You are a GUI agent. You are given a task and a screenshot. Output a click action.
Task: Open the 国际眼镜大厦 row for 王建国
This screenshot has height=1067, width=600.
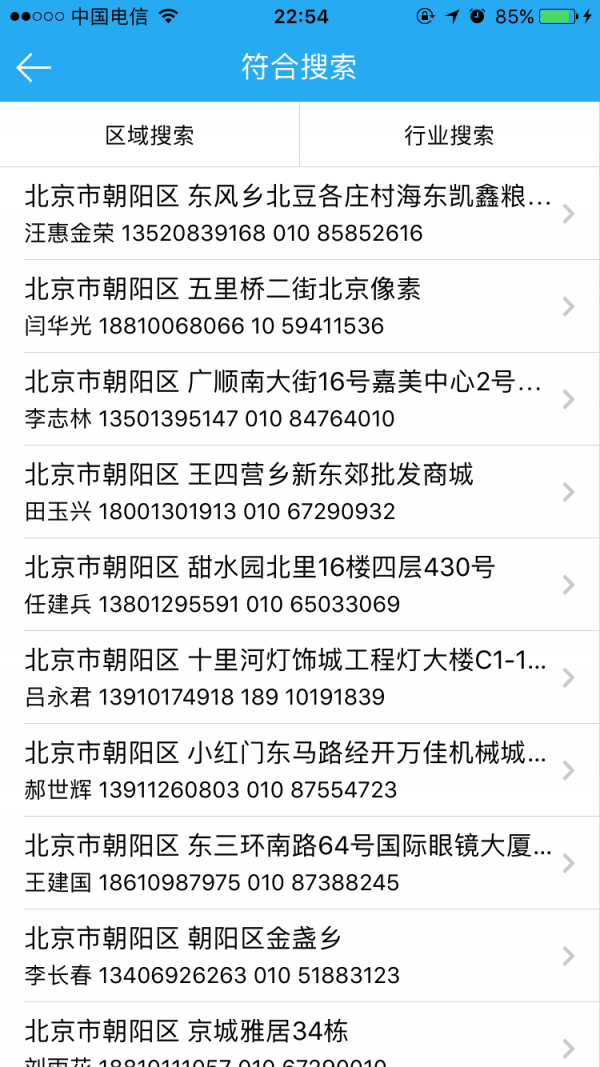[290, 863]
